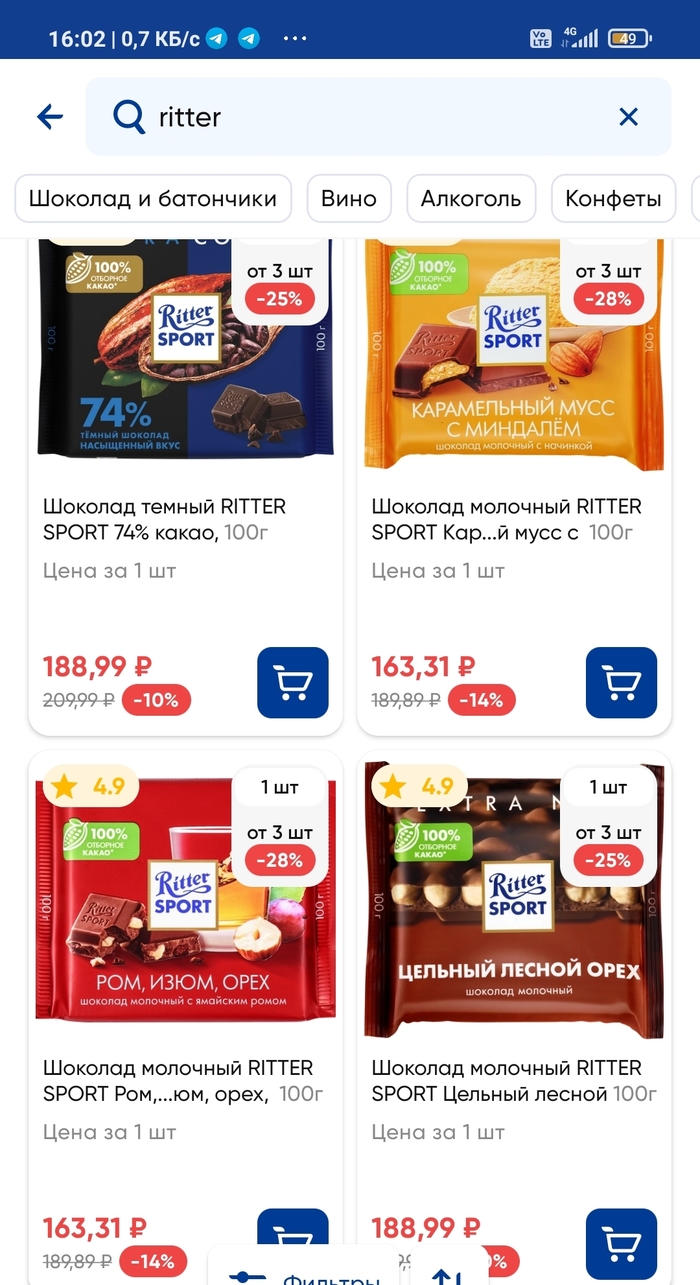This screenshot has height=1285, width=700.
Task: Add Карамельный мусс chocolate to cart
Action: (x=621, y=683)
